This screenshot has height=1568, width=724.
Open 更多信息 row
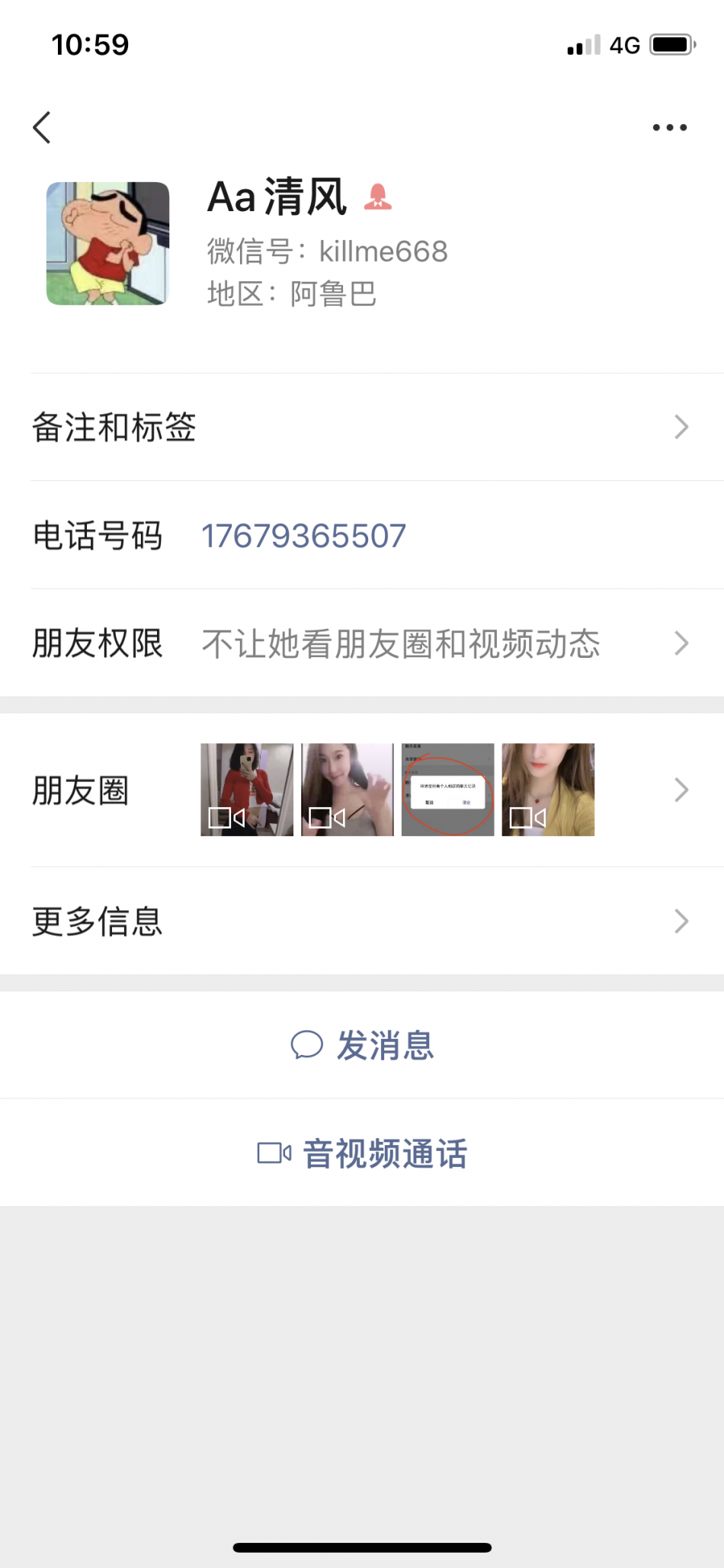(x=362, y=921)
